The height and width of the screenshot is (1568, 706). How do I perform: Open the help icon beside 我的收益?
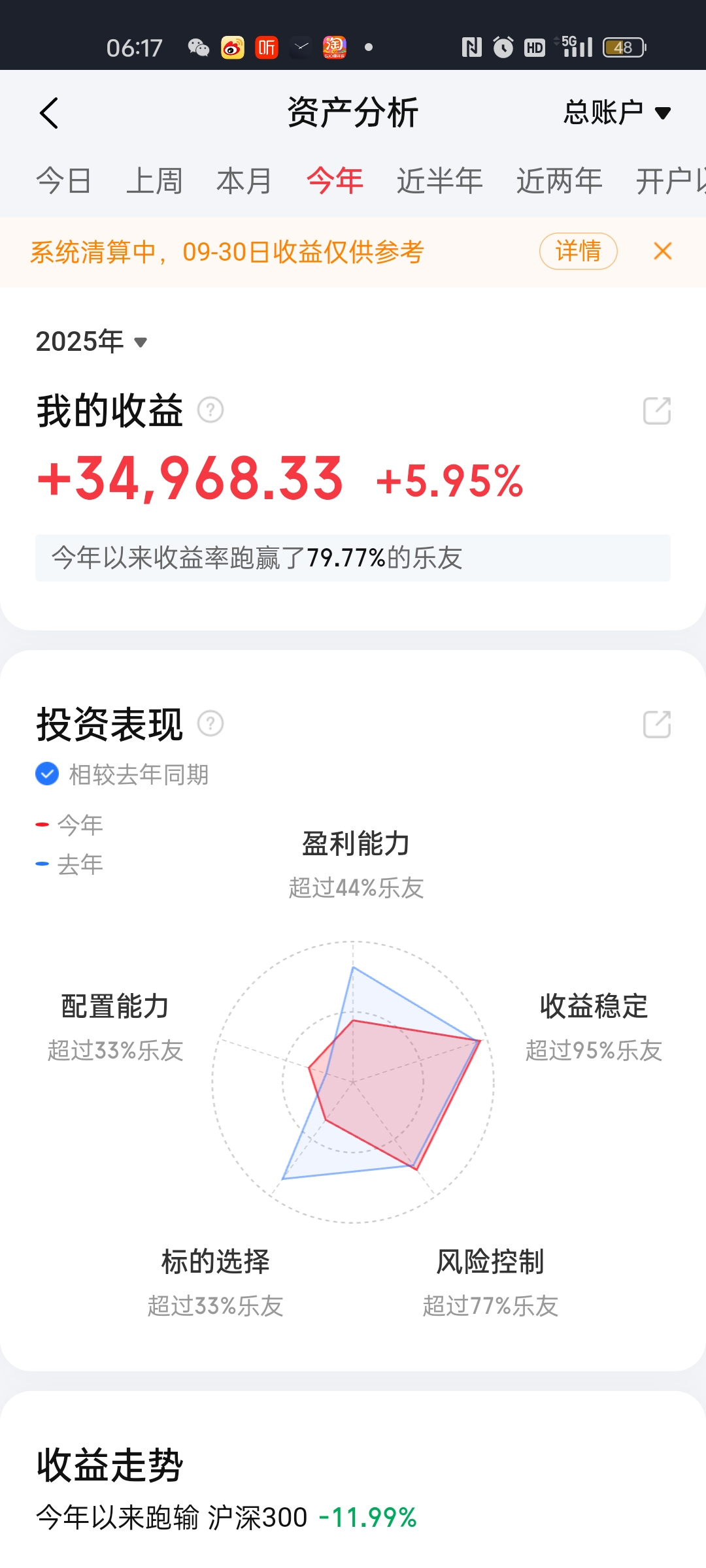[210, 410]
